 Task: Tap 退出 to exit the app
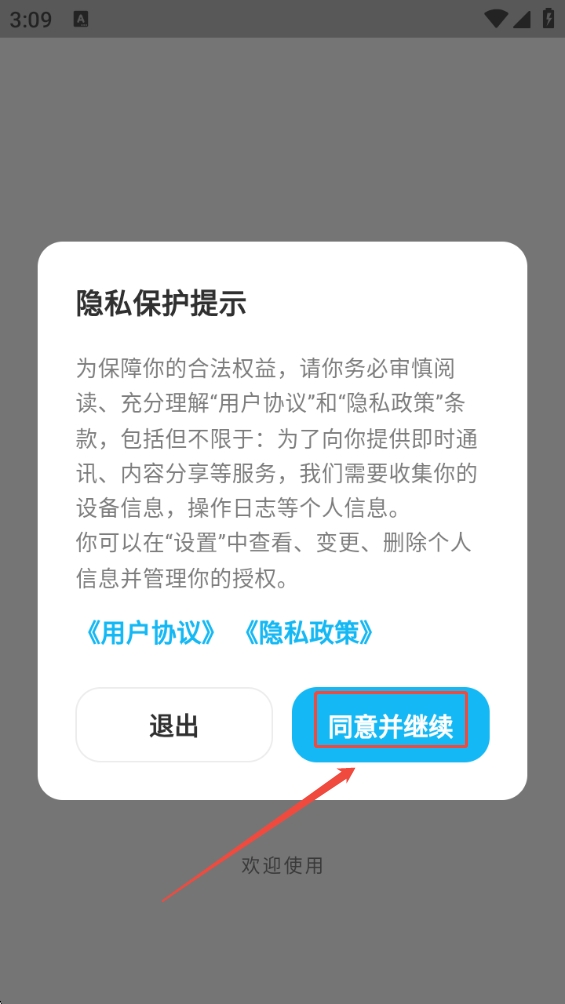[174, 725]
